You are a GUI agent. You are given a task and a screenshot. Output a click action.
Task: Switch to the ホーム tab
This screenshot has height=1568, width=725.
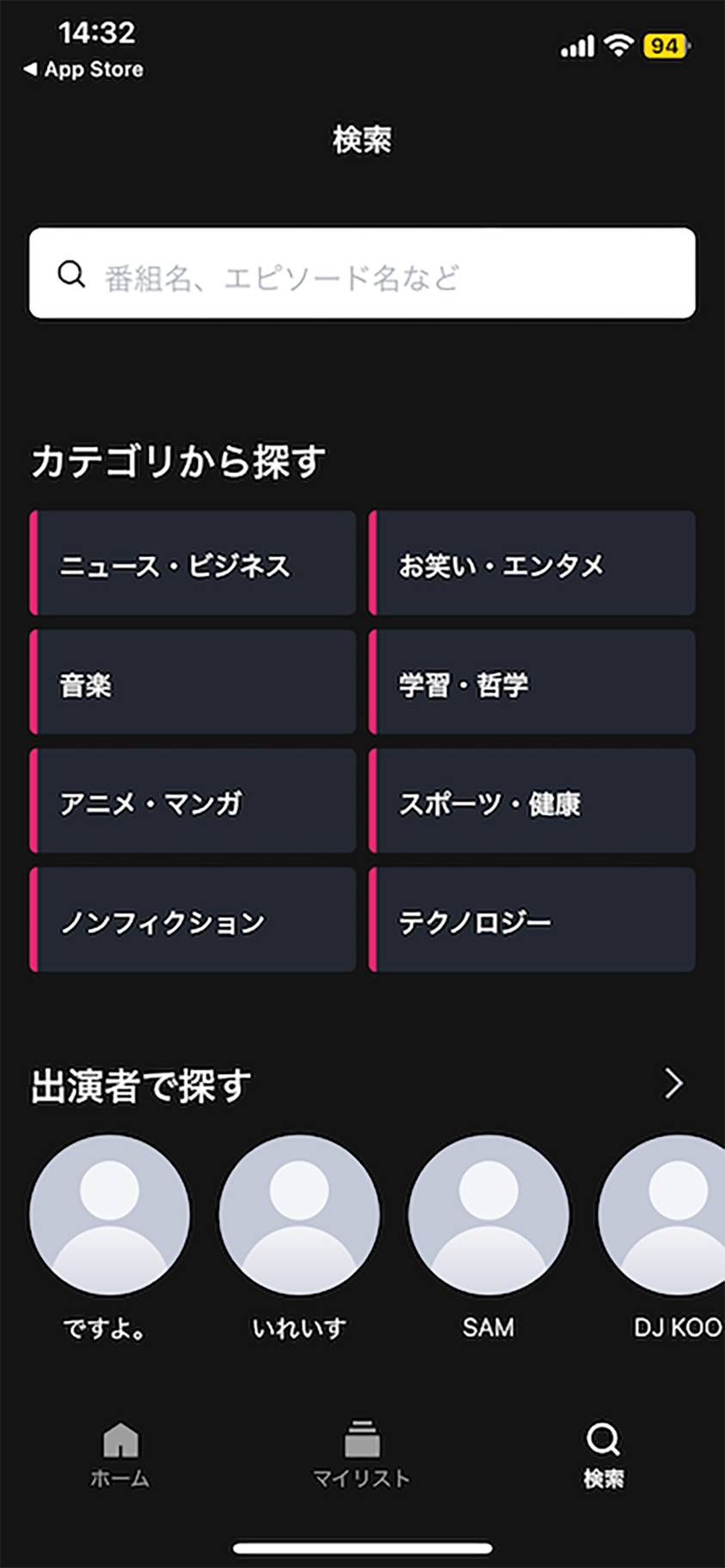120,1454
